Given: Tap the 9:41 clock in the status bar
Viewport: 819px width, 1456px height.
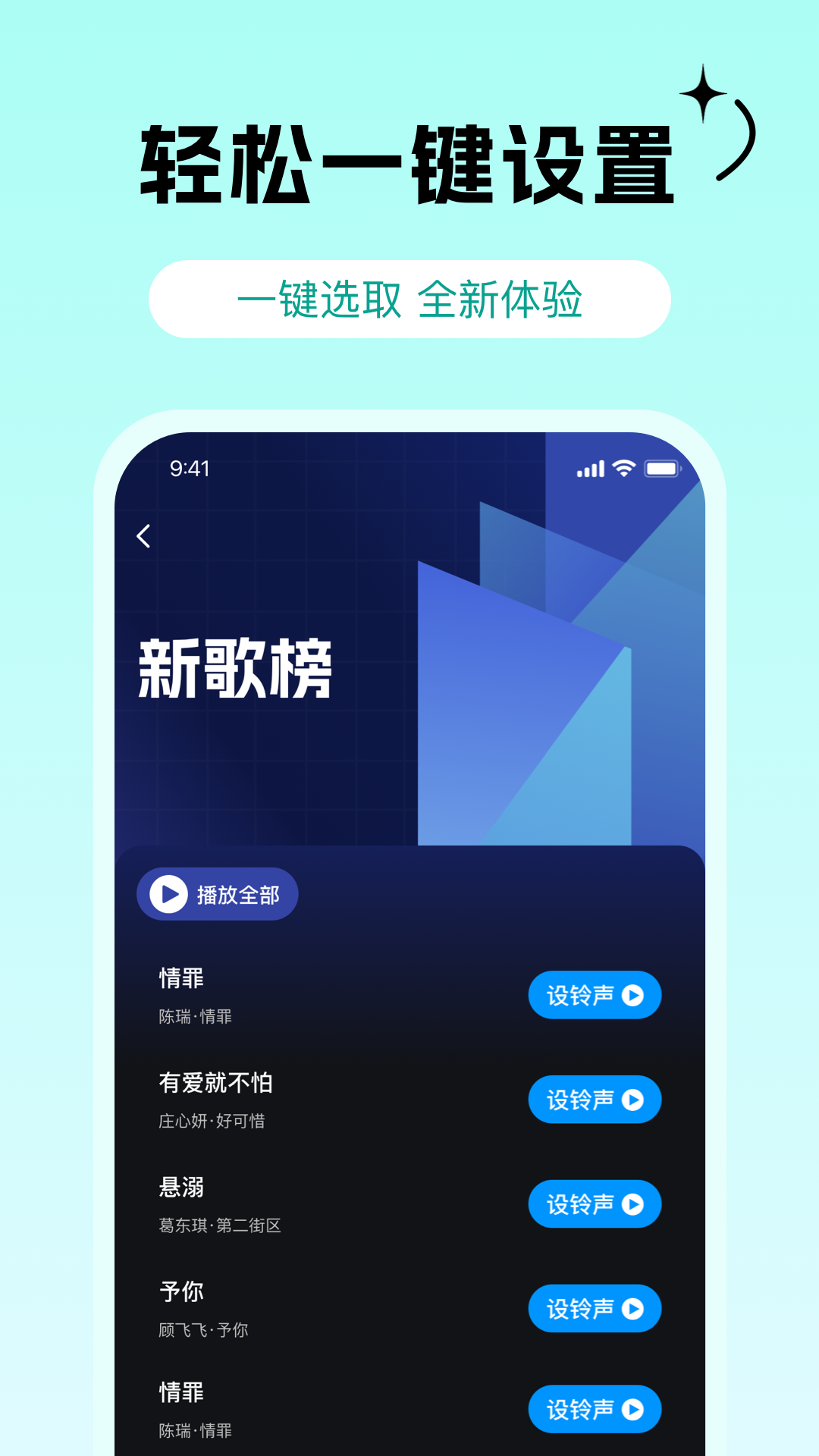Looking at the screenshot, I should click(x=189, y=468).
